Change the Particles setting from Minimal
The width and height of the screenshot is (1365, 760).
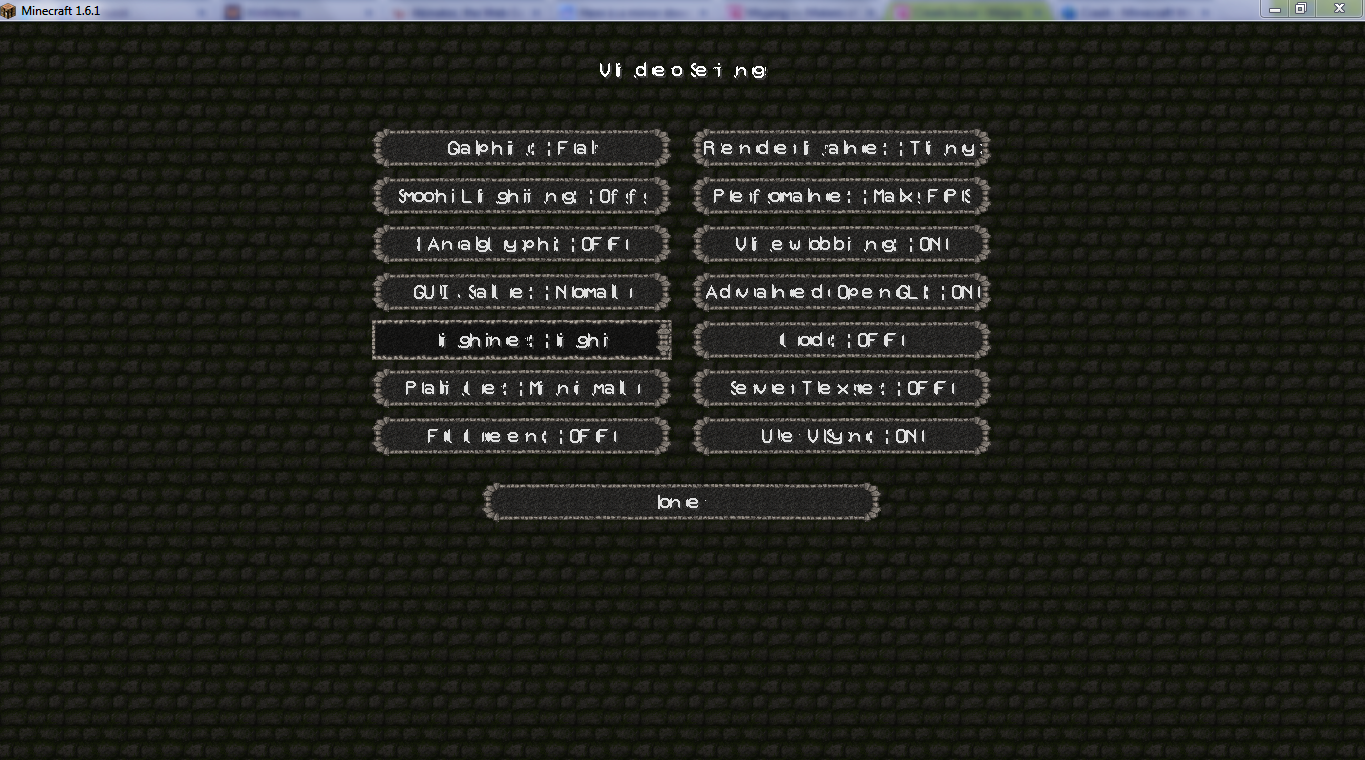[x=521, y=388]
